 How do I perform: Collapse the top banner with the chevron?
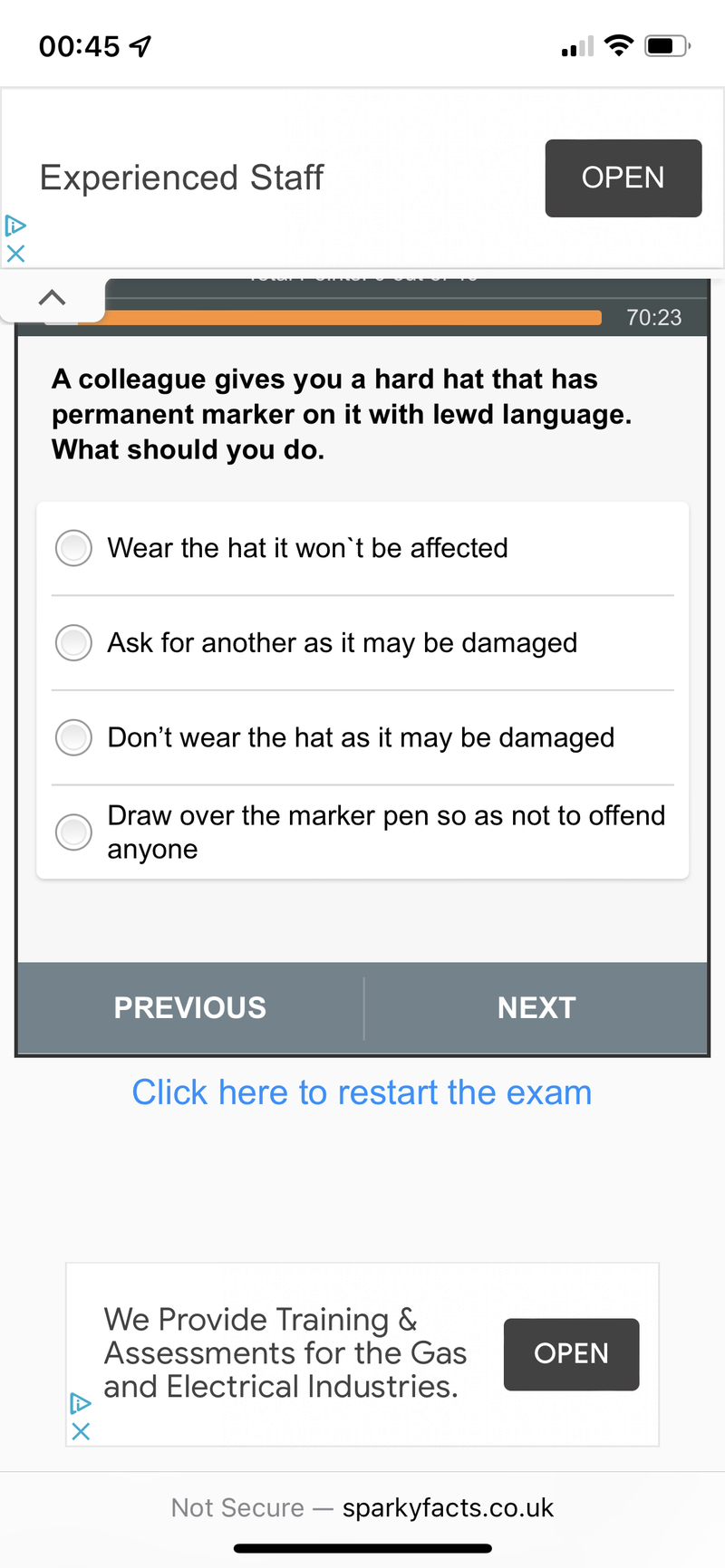click(x=53, y=297)
